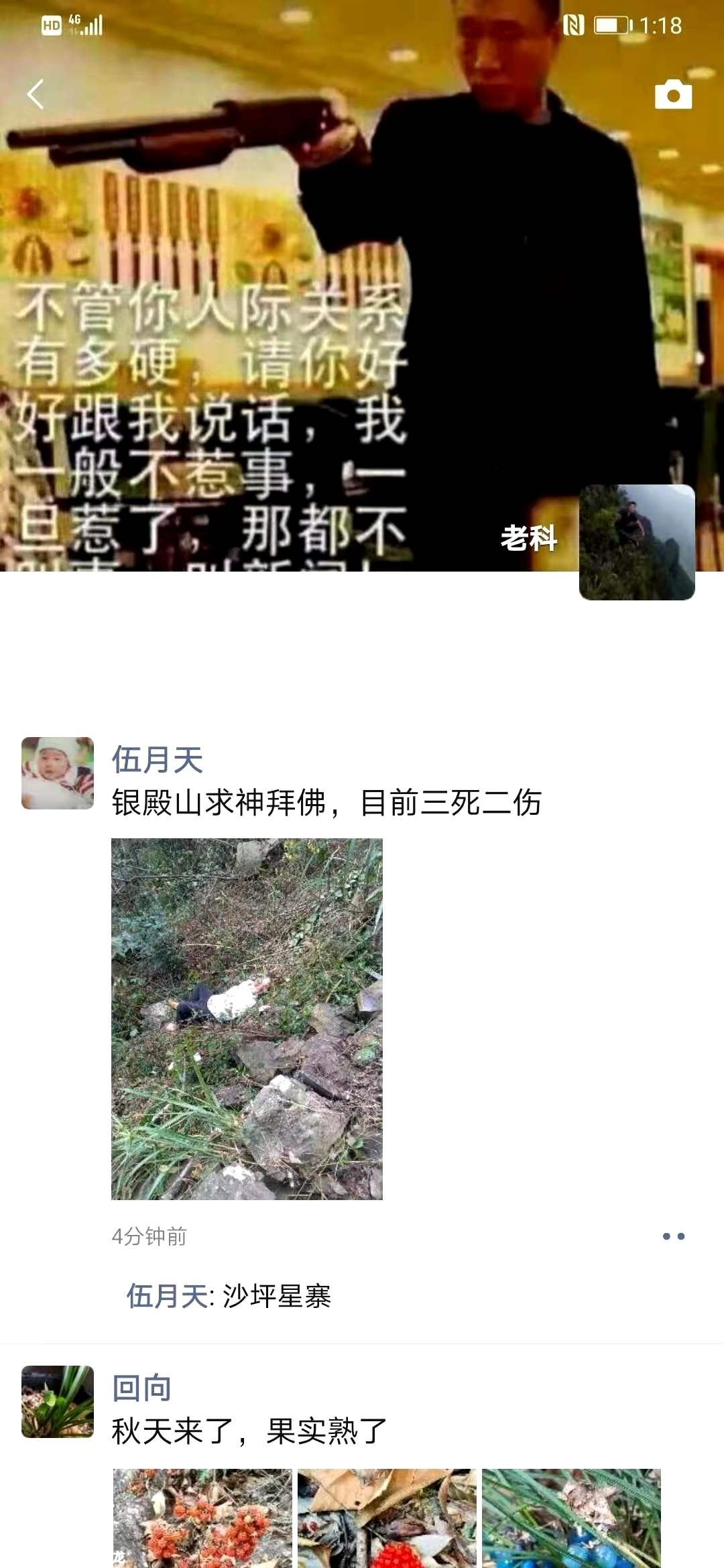Open the camera to post a moment

(x=673, y=94)
